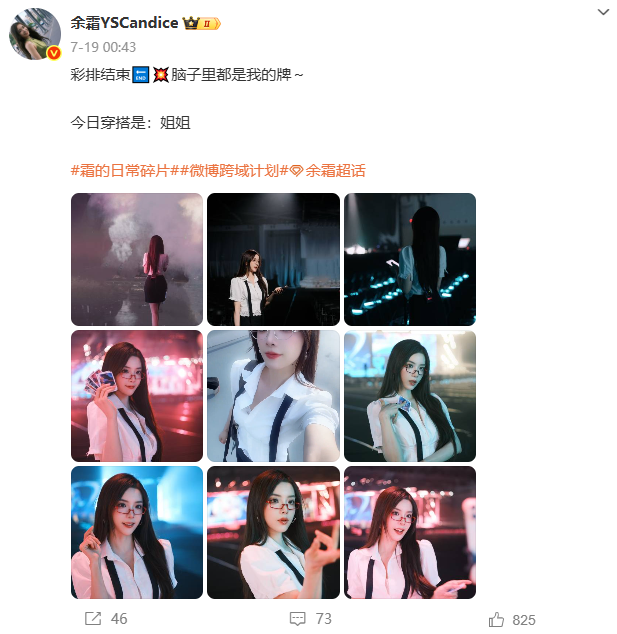Like the post with 825 likes
Screen dimensions: 617x634
point(512,619)
